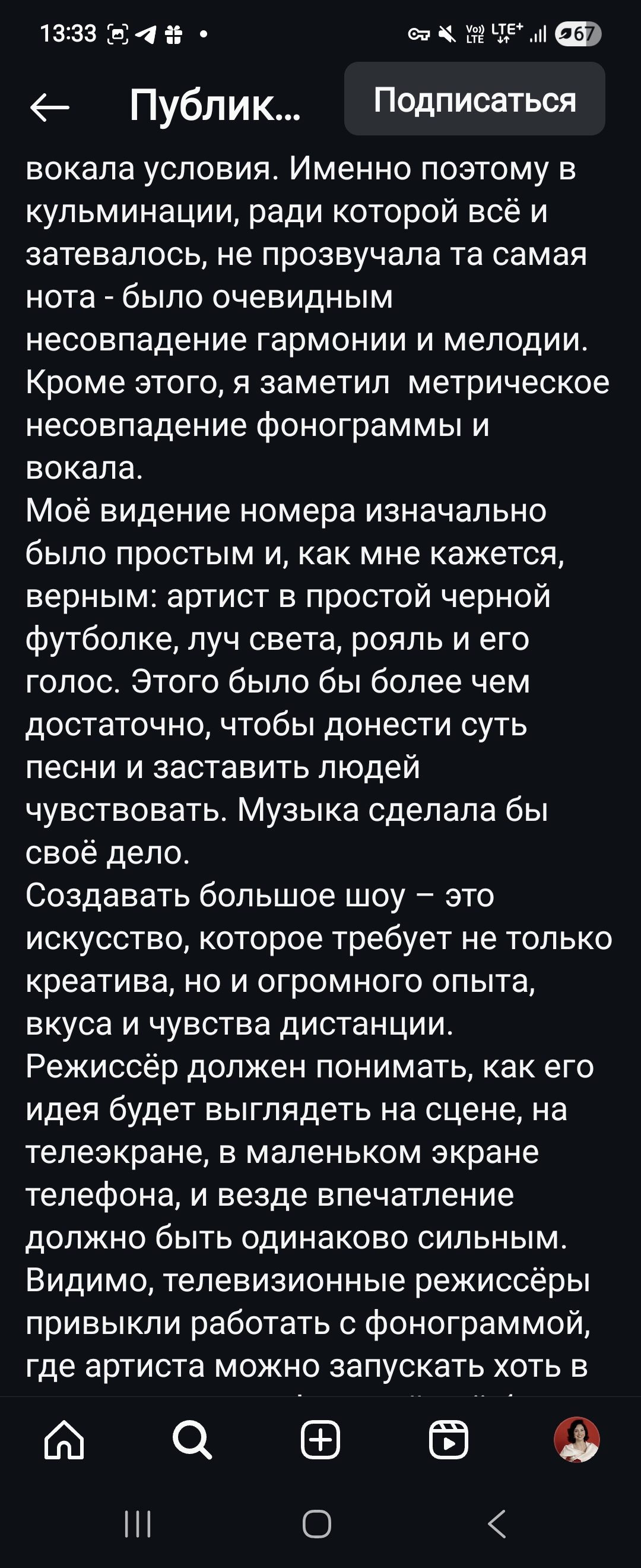Switch to the search tab
Screen dimensions: 641x1568
point(192,1440)
